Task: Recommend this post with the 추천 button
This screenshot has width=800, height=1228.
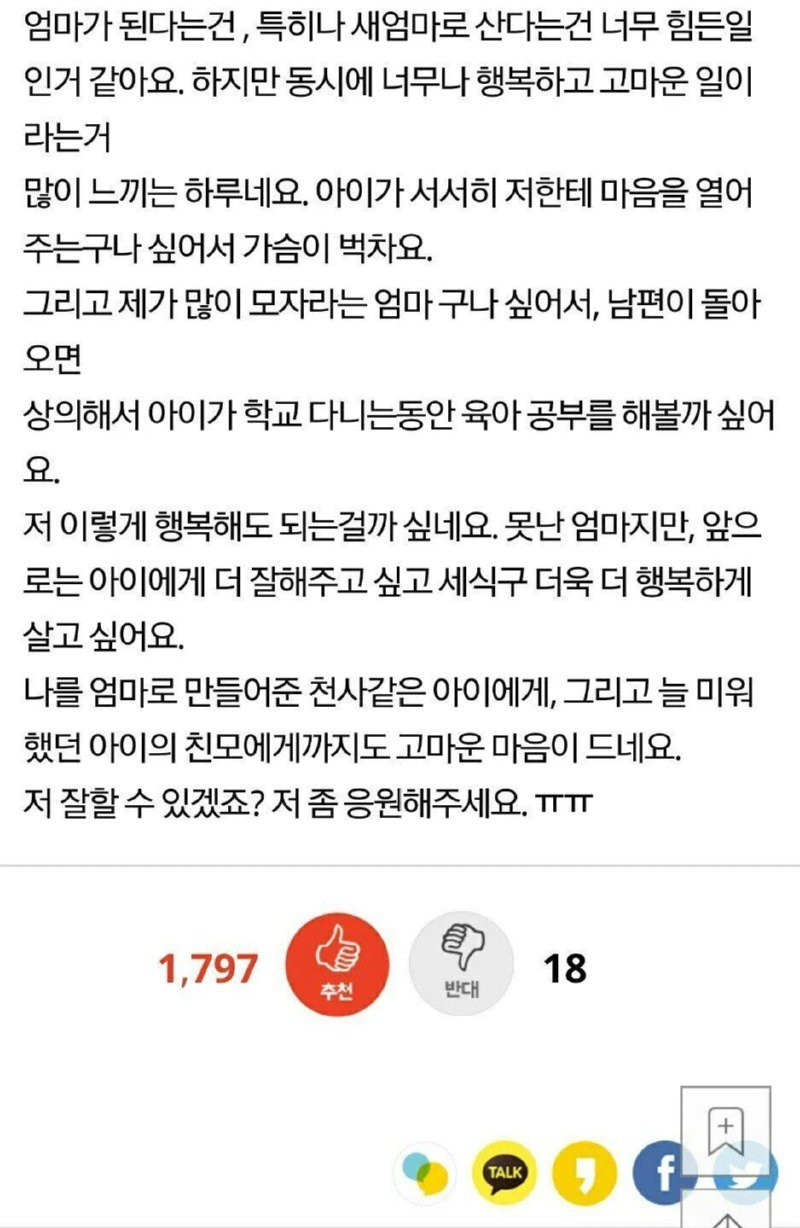Action: coord(338,965)
